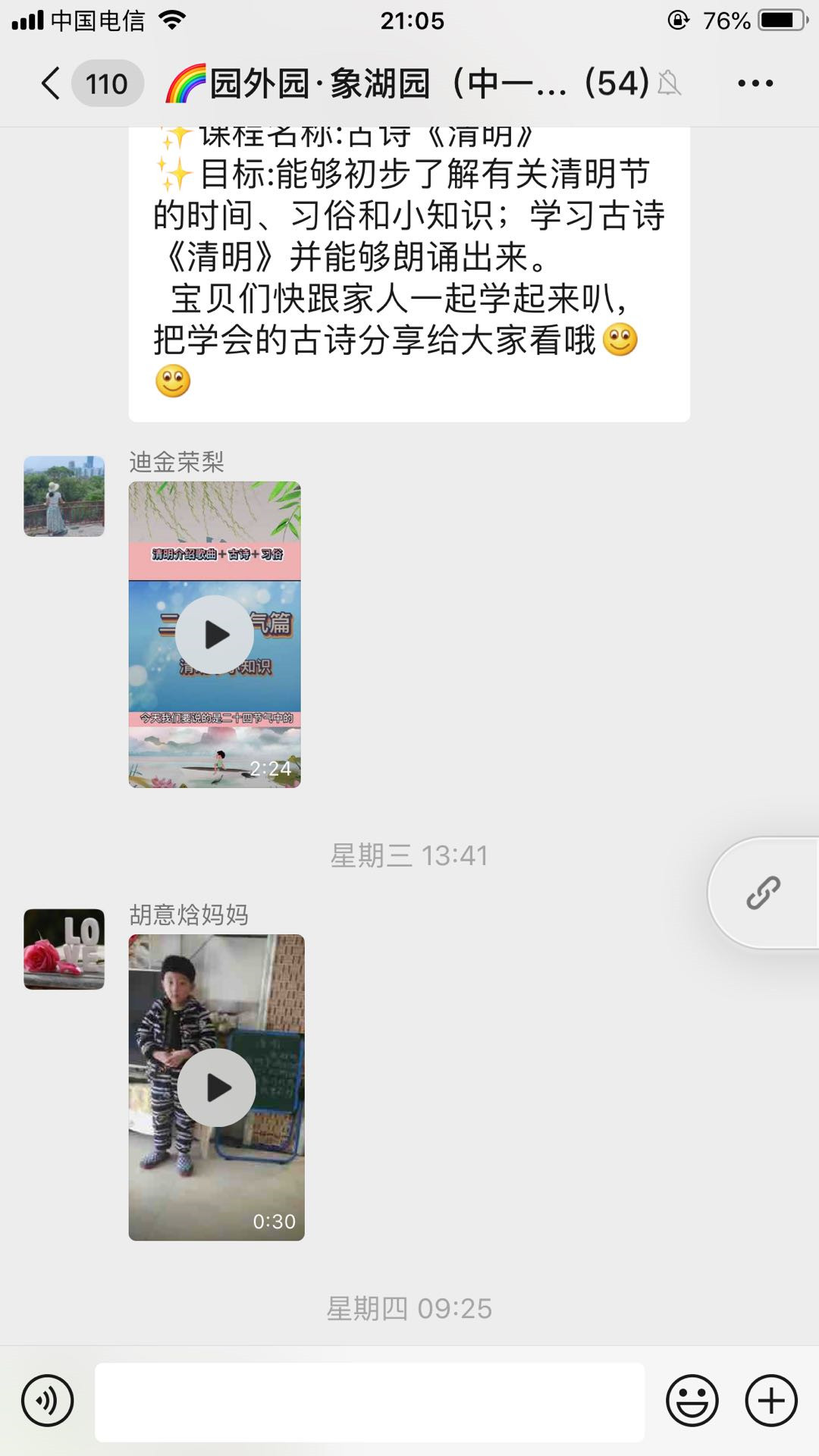Viewport: 819px width, 1456px height.
Task: Play the 2:24 Qingming video from 迪金荣梨
Action: [215, 635]
